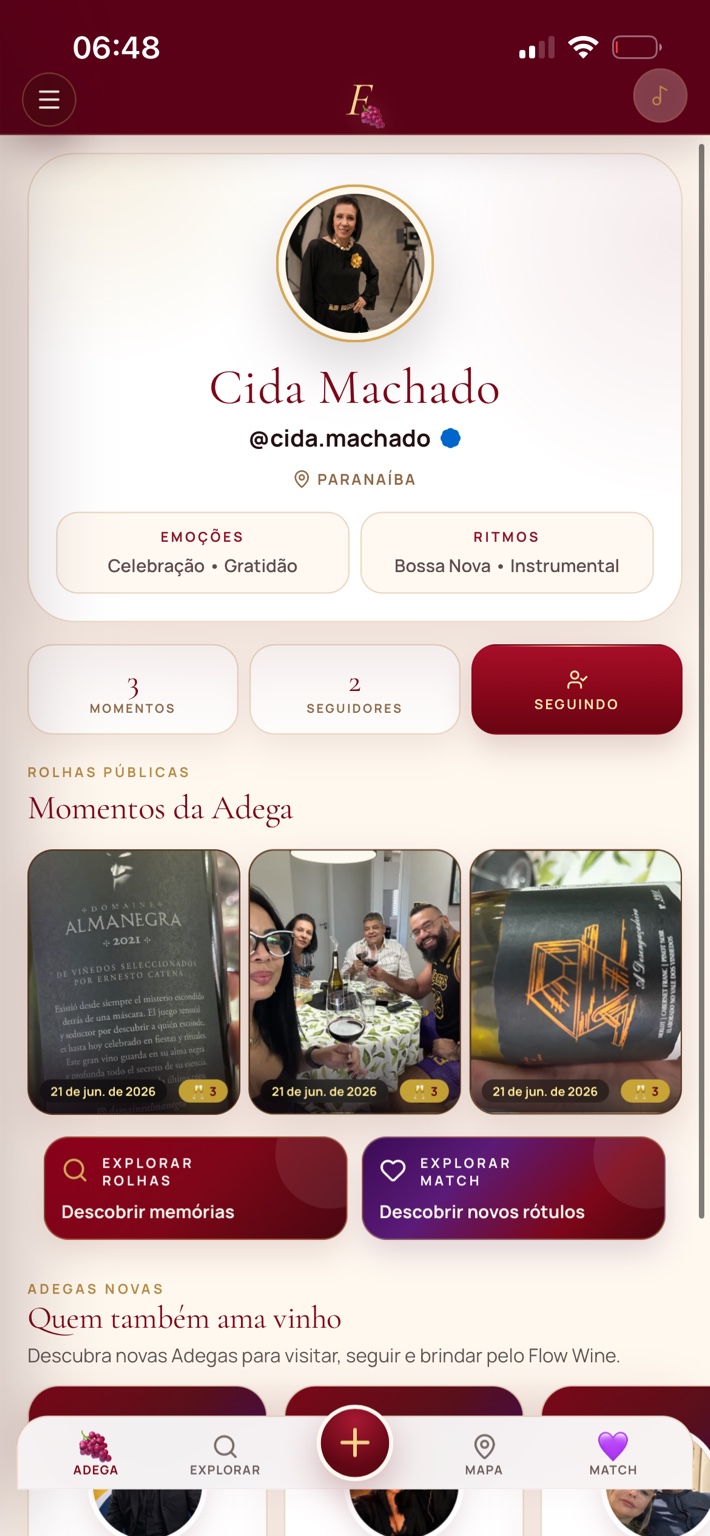
Task: Open the Momentos counter card
Action: [x=133, y=690]
